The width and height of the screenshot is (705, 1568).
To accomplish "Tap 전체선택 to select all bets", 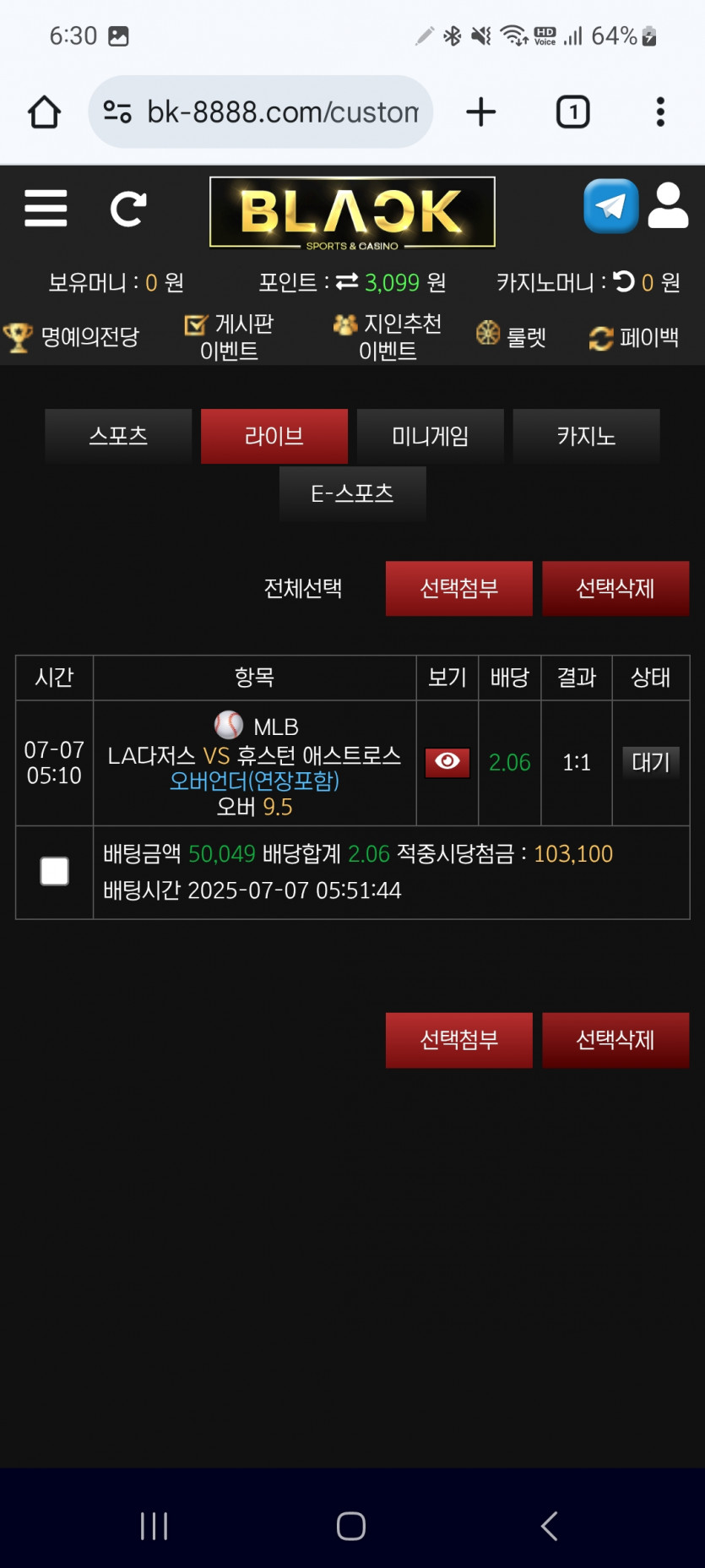I will point(302,588).
